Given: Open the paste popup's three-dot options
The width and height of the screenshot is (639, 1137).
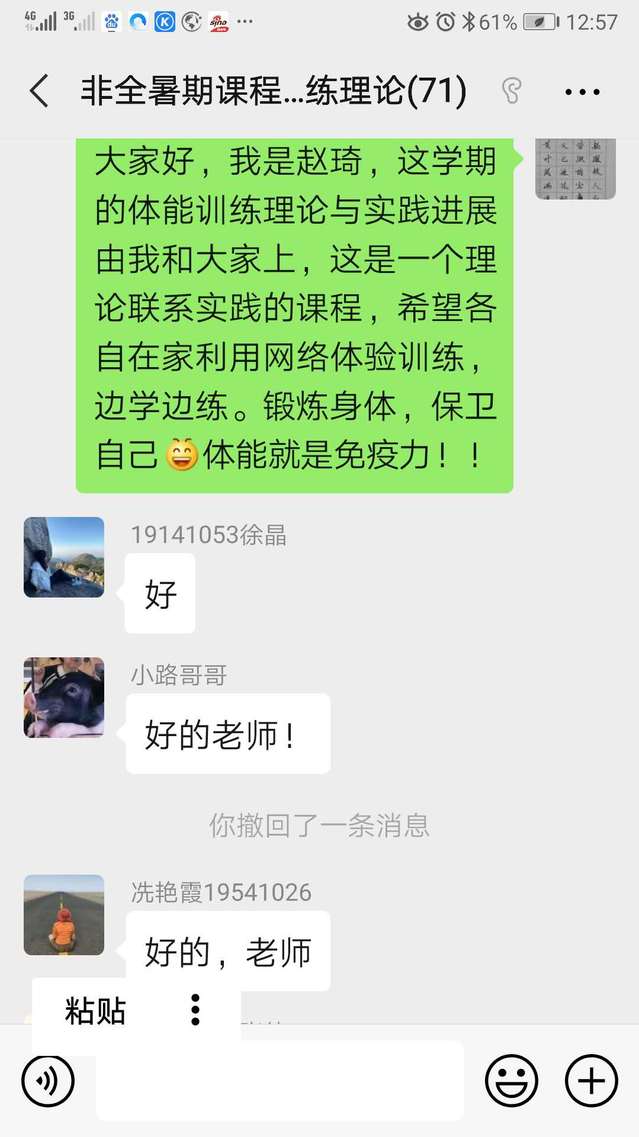Looking at the screenshot, I should tap(195, 1010).
